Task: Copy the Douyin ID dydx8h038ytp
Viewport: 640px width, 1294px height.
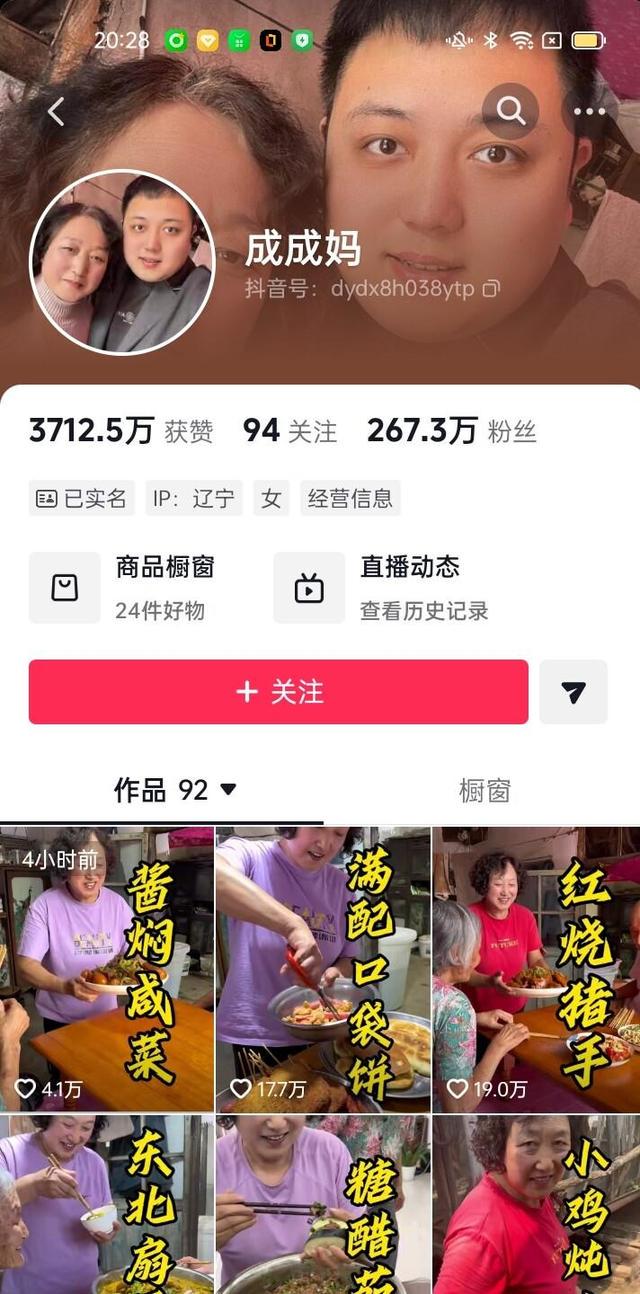Action: (491, 289)
